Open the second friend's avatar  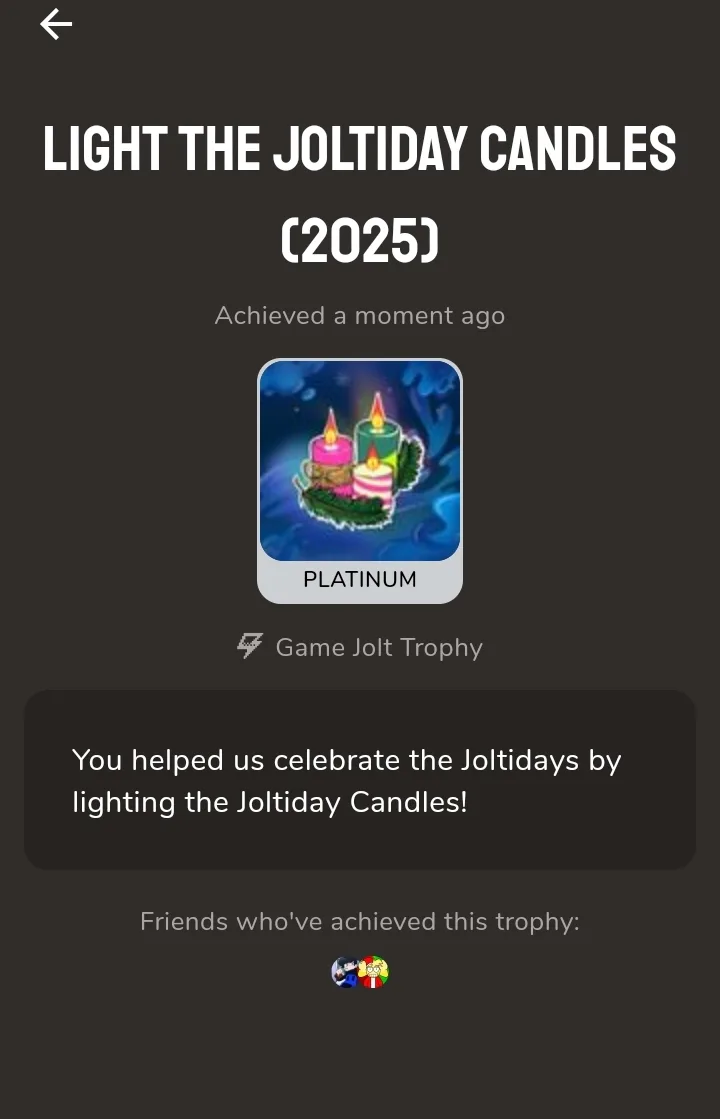(374, 971)
